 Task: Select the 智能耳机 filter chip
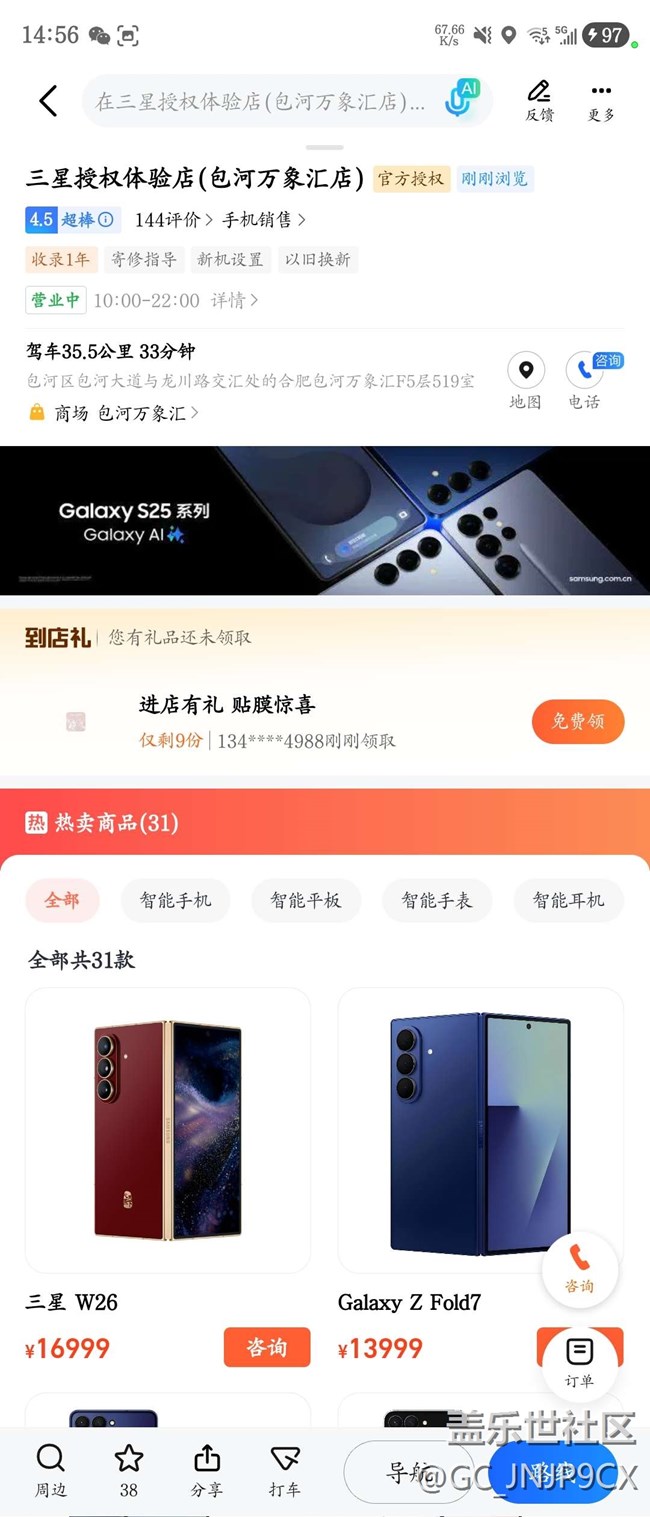coord(567,900)
